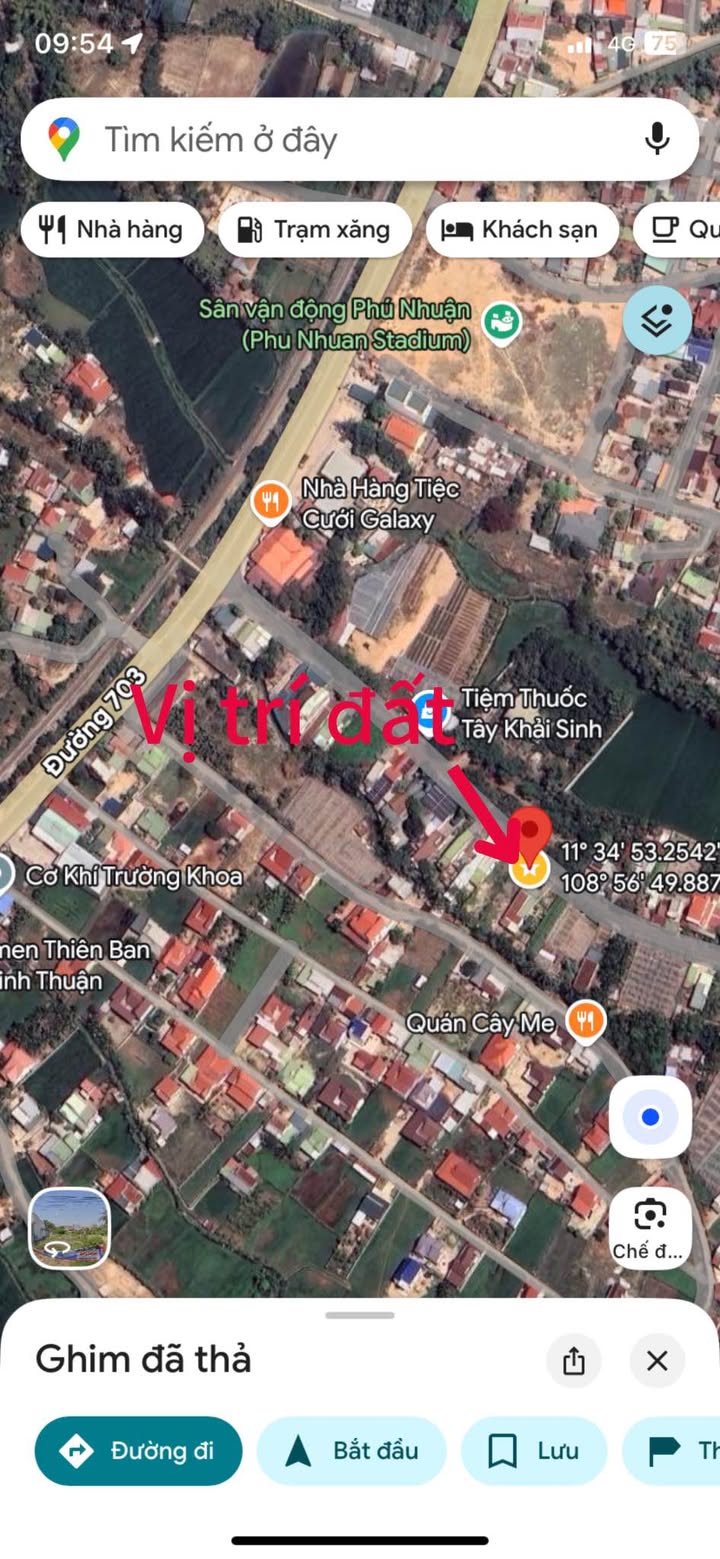Center map on my location

(650, 1117)
